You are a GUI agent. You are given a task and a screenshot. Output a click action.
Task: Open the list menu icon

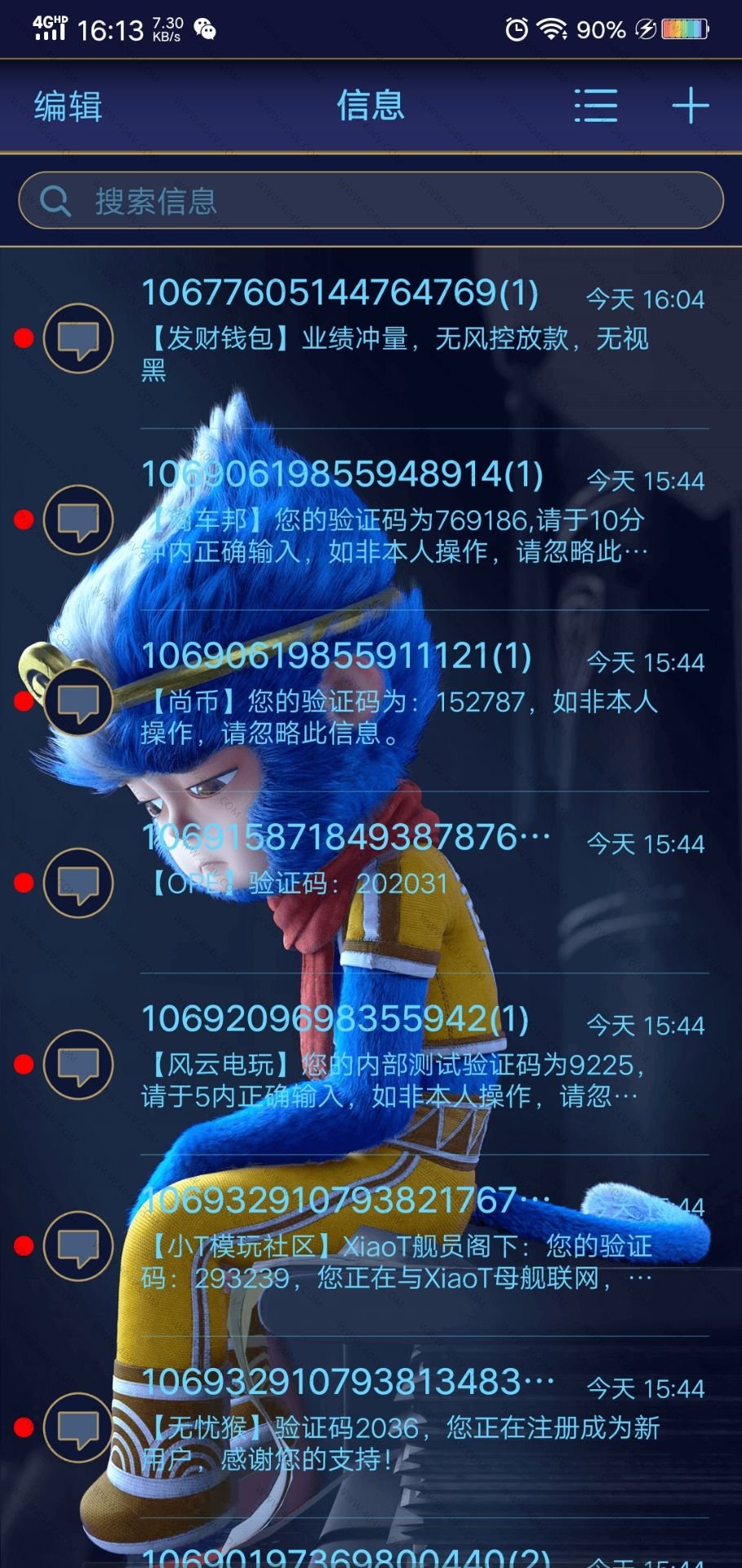(595, 106)
